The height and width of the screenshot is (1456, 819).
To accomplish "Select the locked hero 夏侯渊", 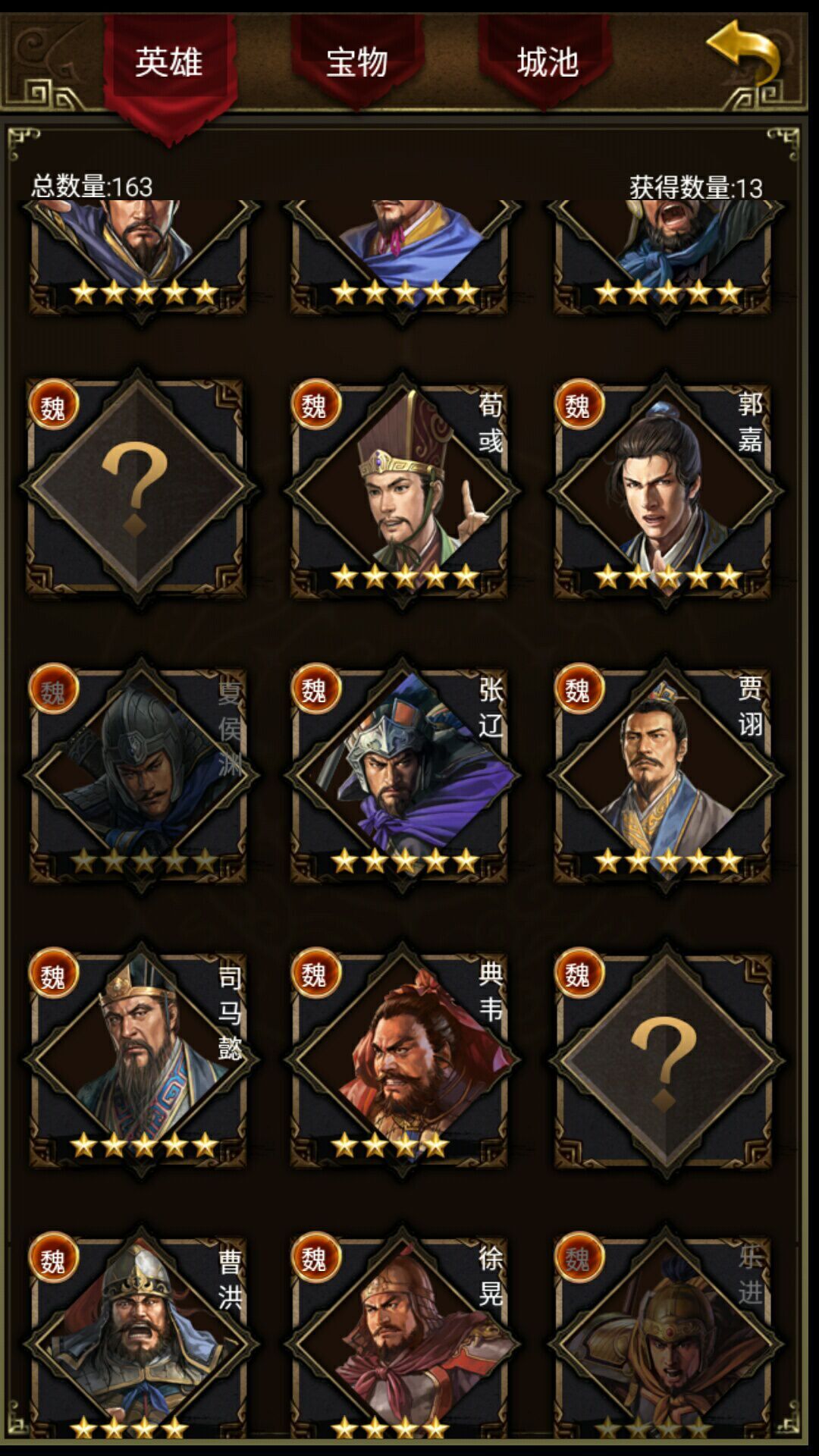I will click(x=140, y=773).
